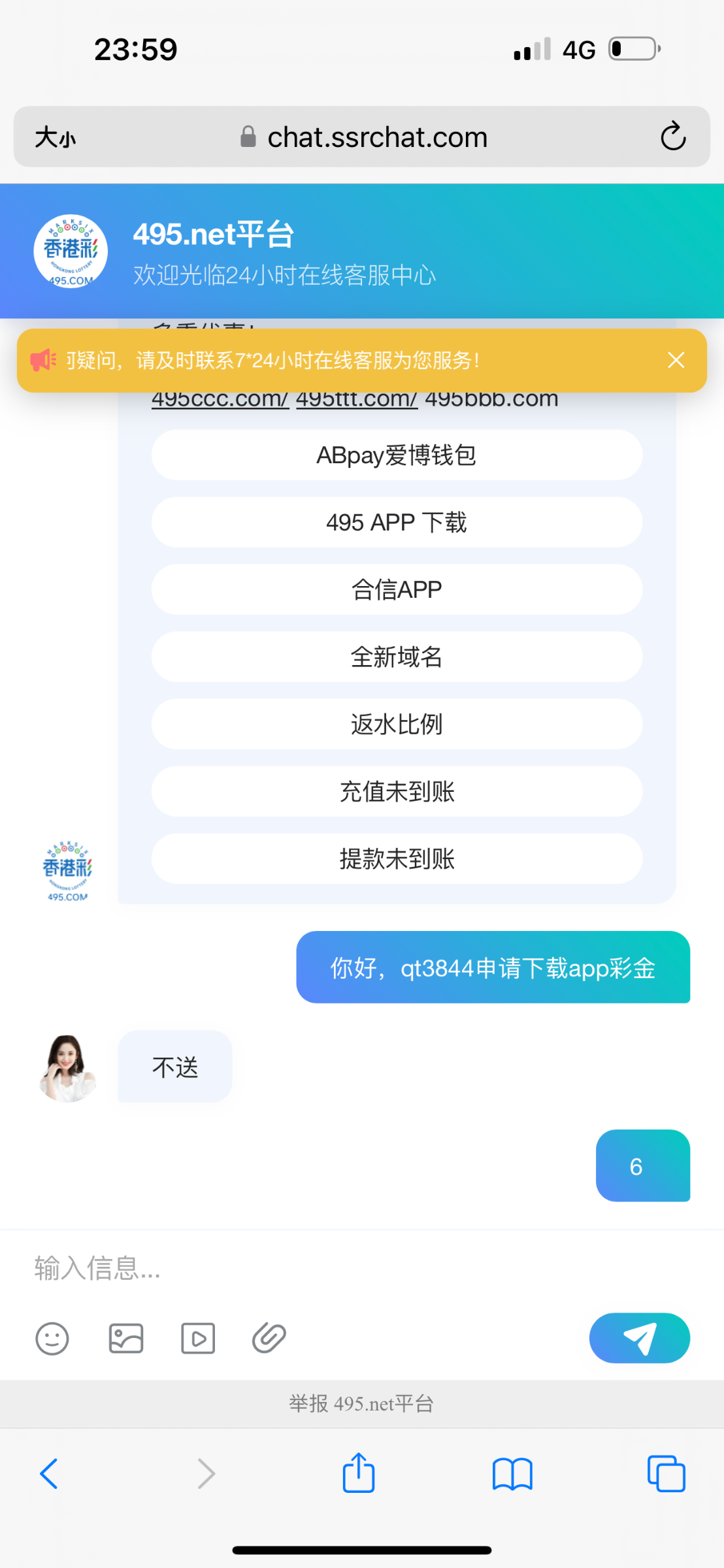
Task: Select the ABpay爱博钱包 quick reply
Action: [397, 455]
